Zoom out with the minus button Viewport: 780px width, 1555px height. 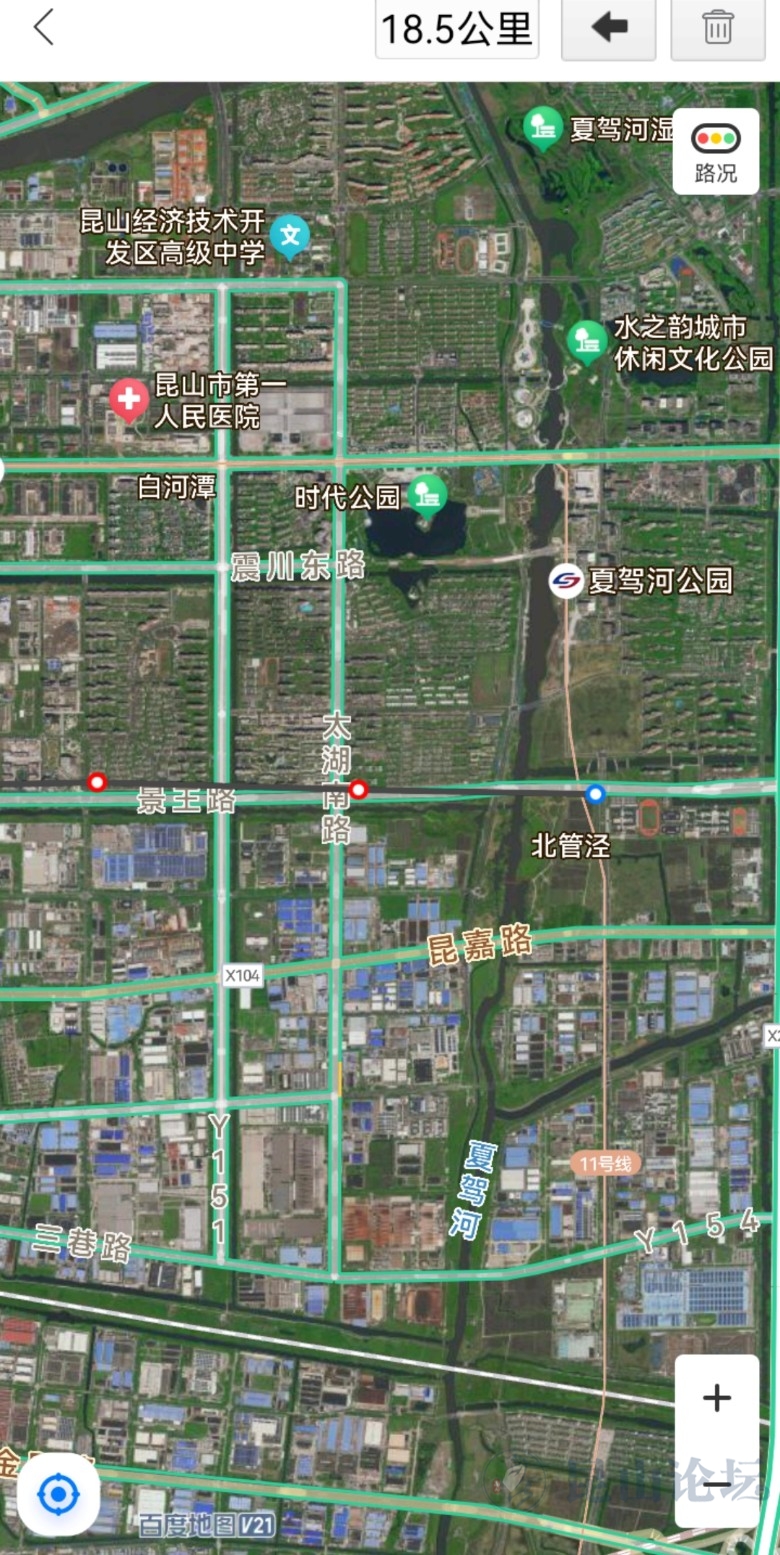click(x=716, y=1485)
